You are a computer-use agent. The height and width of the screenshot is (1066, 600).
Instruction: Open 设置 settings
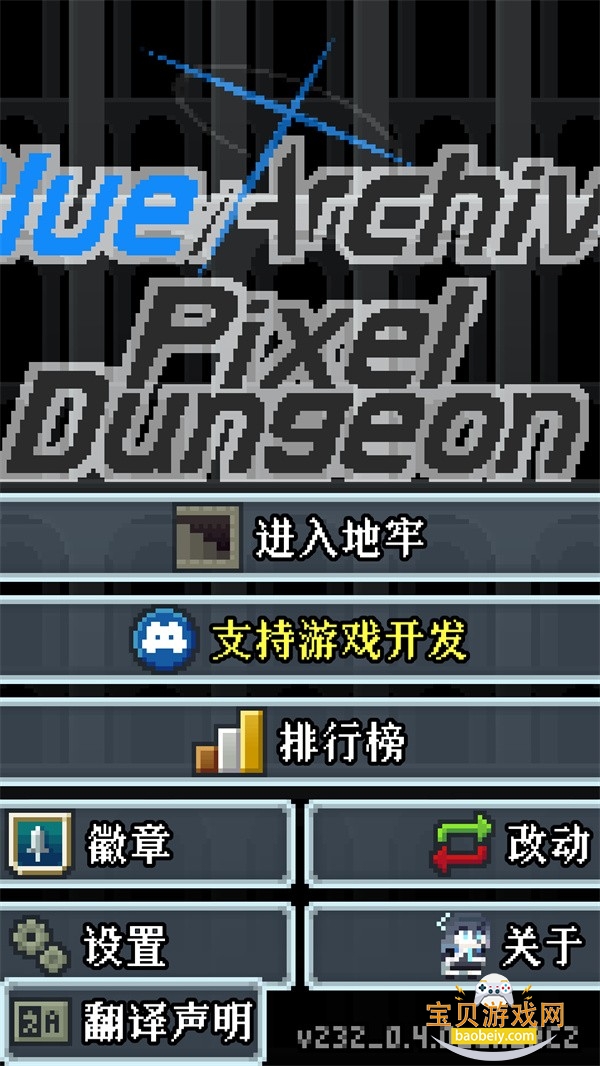148,942
